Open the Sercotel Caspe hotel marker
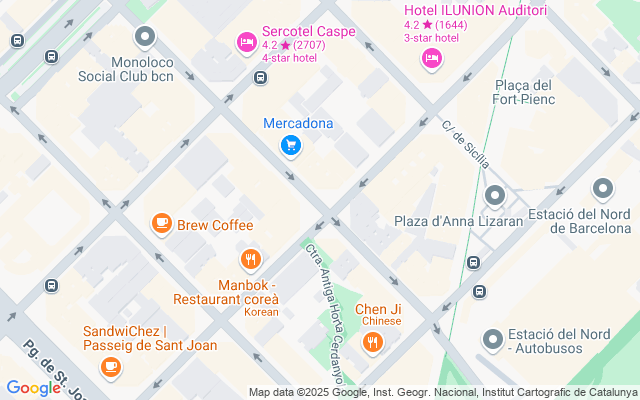The image size is (640, 400). coord(246,42)
